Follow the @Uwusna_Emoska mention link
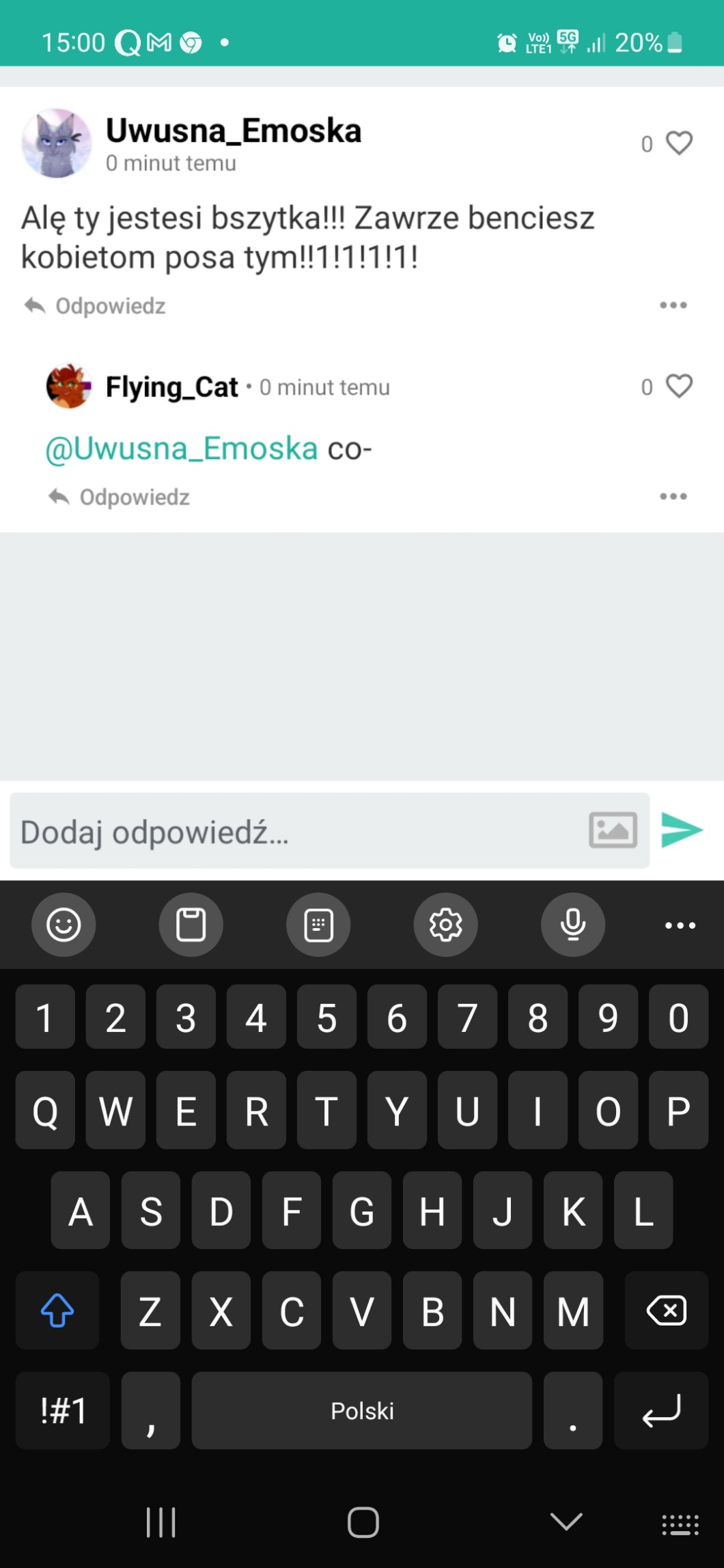The image size is (724, 1568). tap(182, 449)
